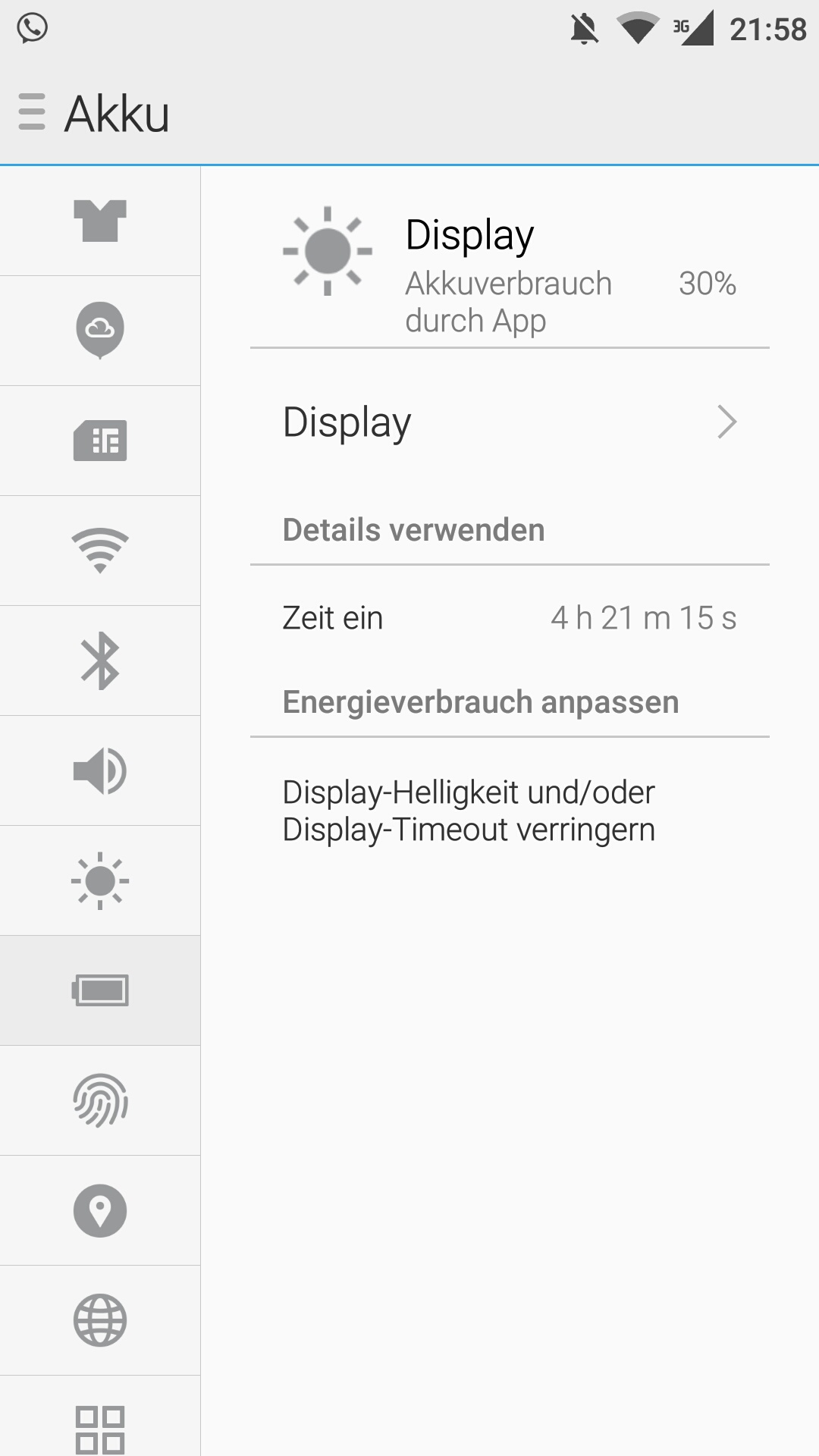819x1456 pixels.
Task: Go to location settings in sidebar
Action: (x=100, y=1210)
